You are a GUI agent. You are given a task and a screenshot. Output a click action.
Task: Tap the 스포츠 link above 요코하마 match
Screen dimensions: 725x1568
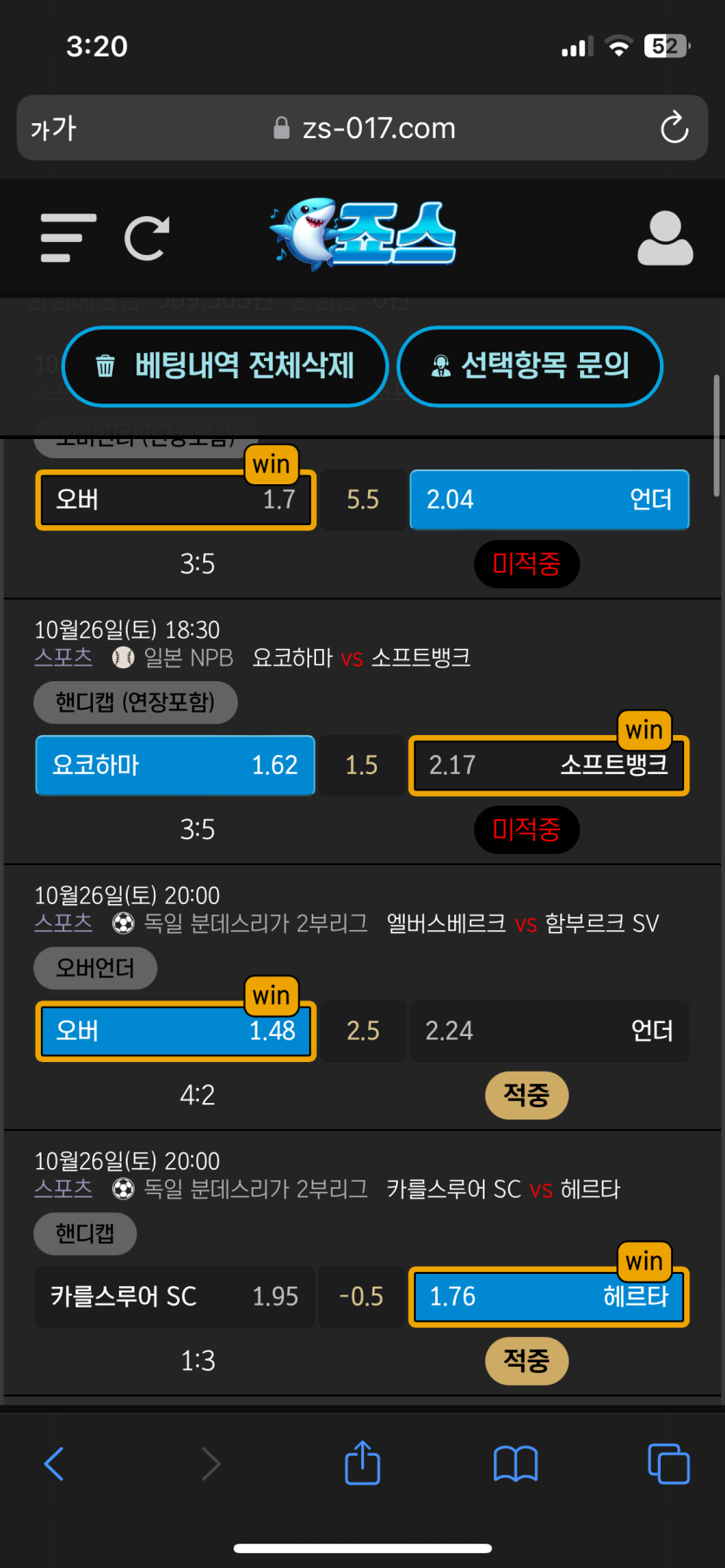63,658
